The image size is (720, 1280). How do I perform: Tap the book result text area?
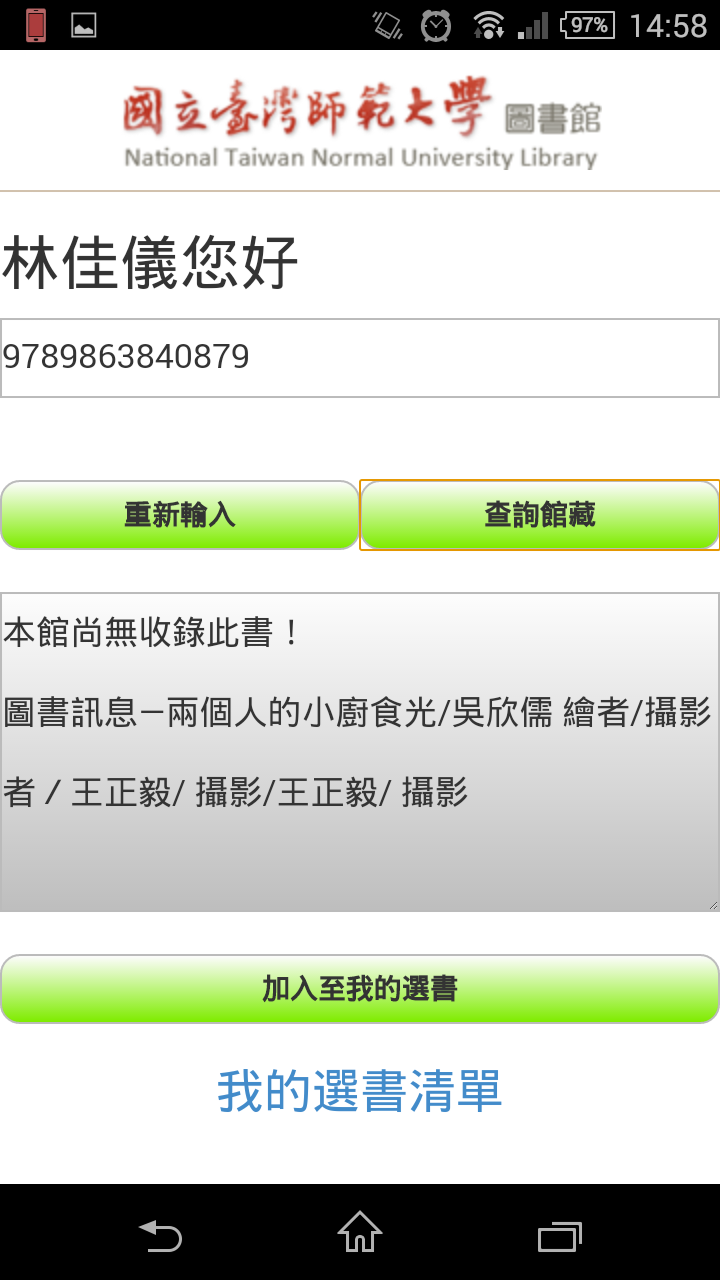(x=360, y=752)
